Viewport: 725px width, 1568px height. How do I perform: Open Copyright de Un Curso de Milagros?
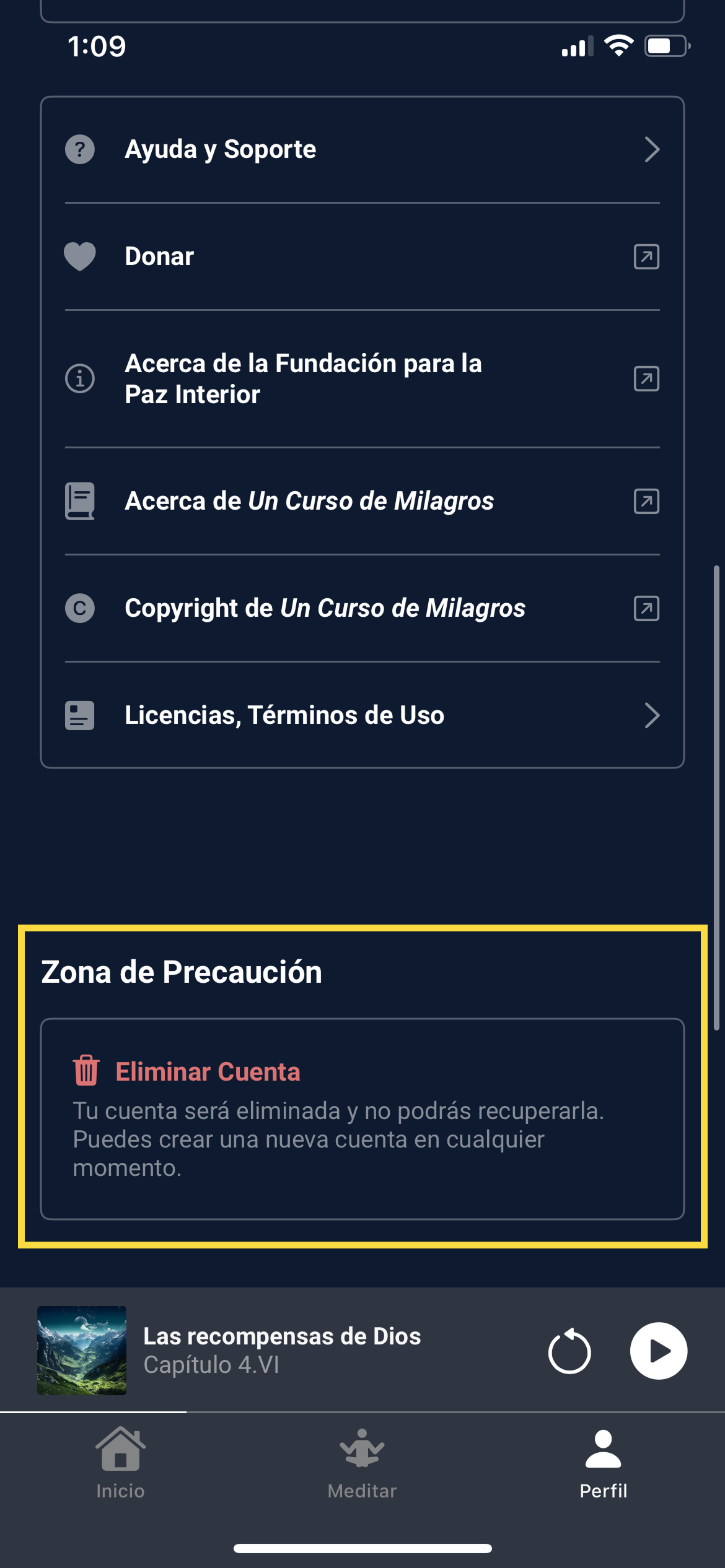pos(362,608)
